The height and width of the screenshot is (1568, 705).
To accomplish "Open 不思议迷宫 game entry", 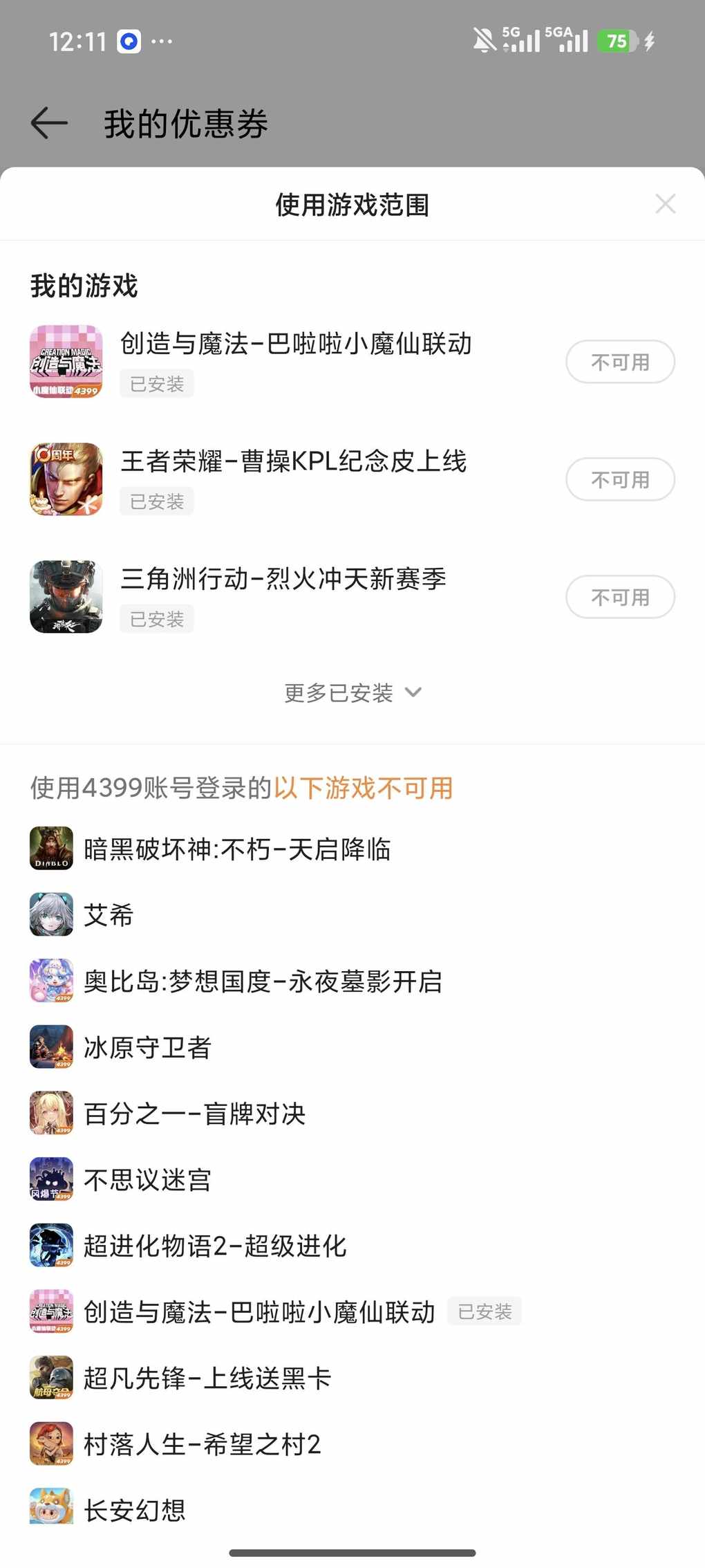I will pyautogui.click(x=147, y=1179).
